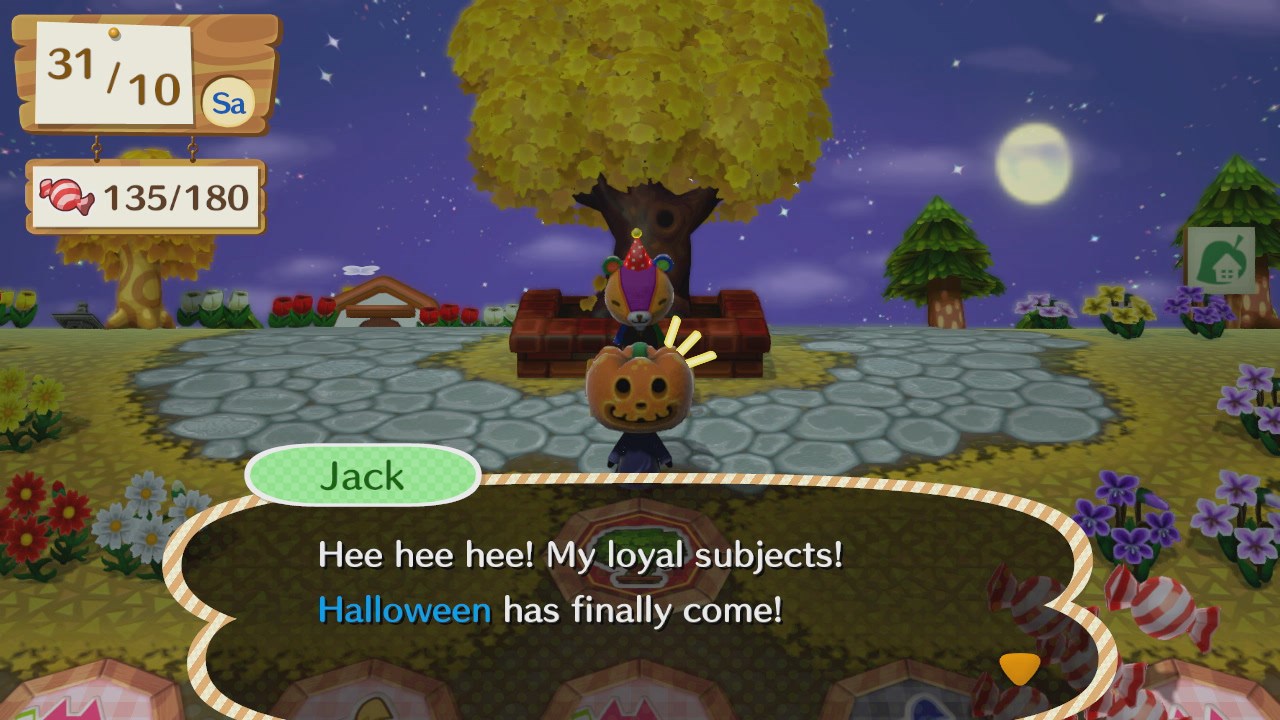Tap the orange arrow to continue Jack's dialogue
The height and width of the screenshot is (720, 1280).
[x=1019, y=667]
